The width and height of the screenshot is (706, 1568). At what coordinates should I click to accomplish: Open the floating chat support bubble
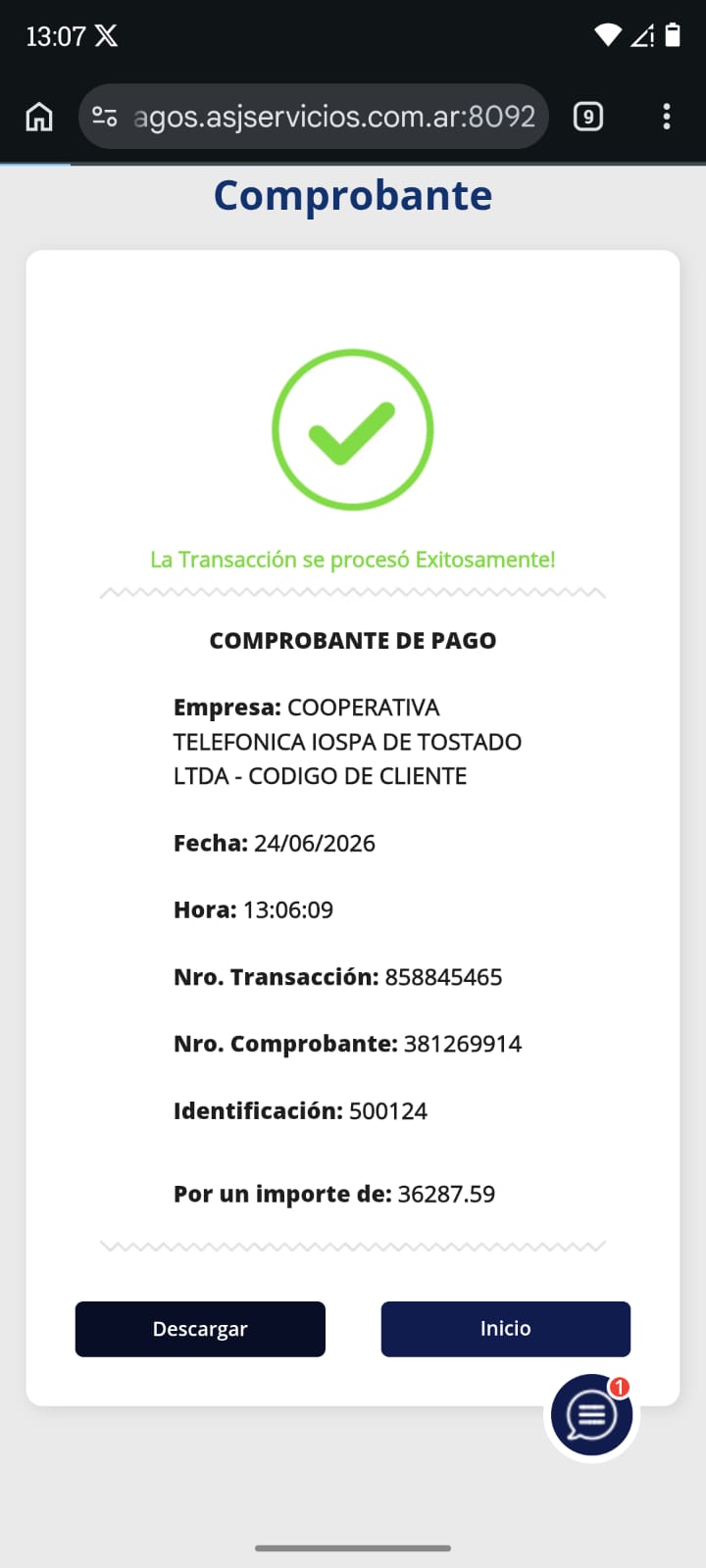pos(591,1415)
